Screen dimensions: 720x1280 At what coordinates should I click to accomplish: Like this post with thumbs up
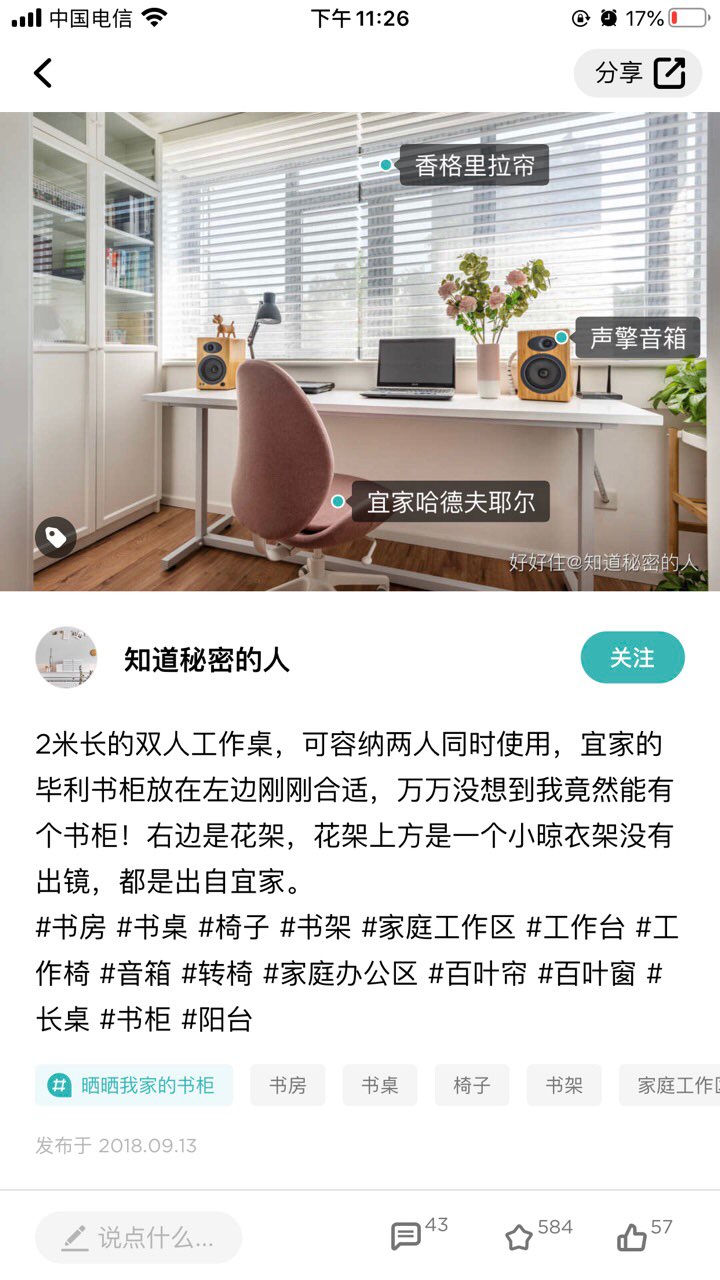coord(632,1237)
